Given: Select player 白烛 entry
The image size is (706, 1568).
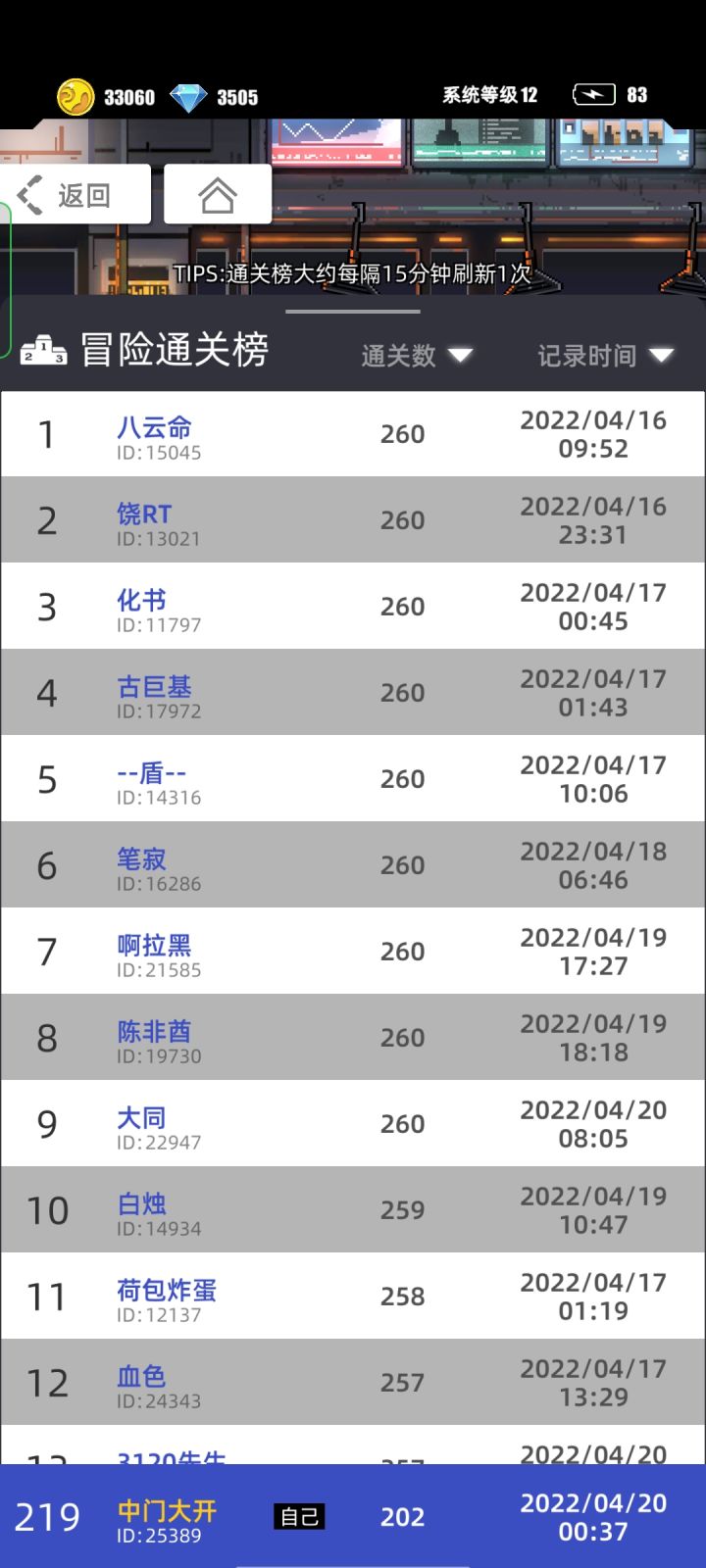Looking at the screenshot, I should (x=353, y=1210).
